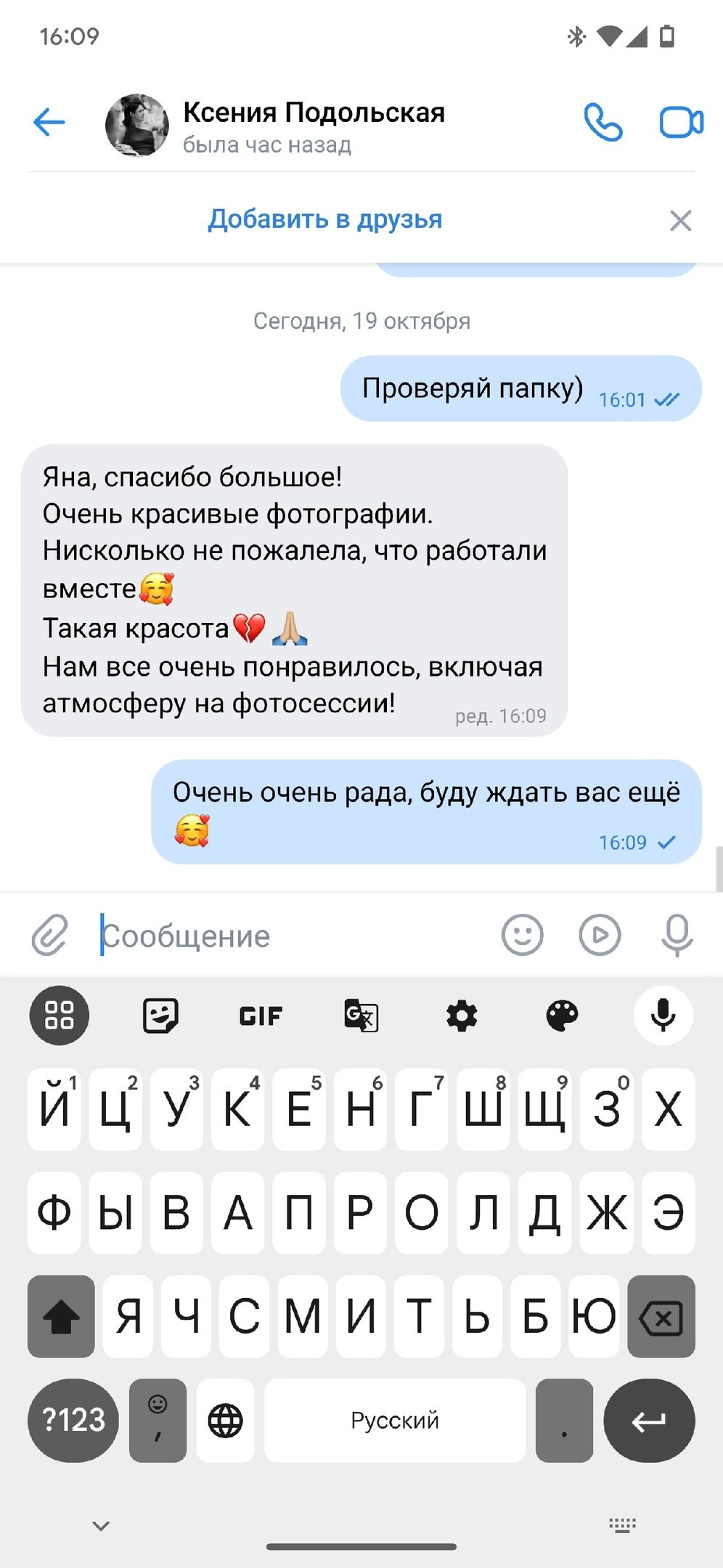This screenshot has height=1568, width=723.
Task: Switch keyboard language with the globe key
Action: pyautogui.click(x=226, y=1420)
